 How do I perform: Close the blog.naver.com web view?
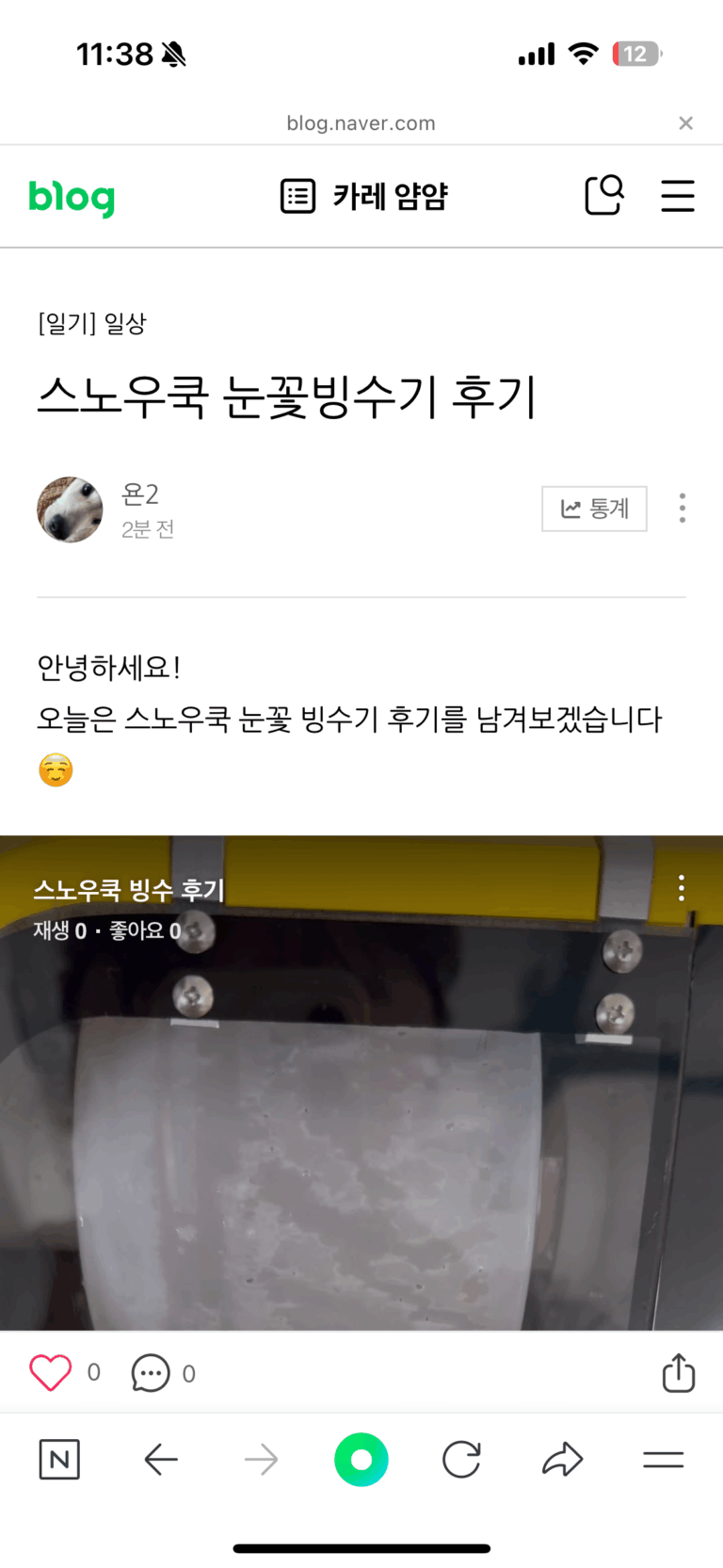pyautogui.click(x=685, y=123)
